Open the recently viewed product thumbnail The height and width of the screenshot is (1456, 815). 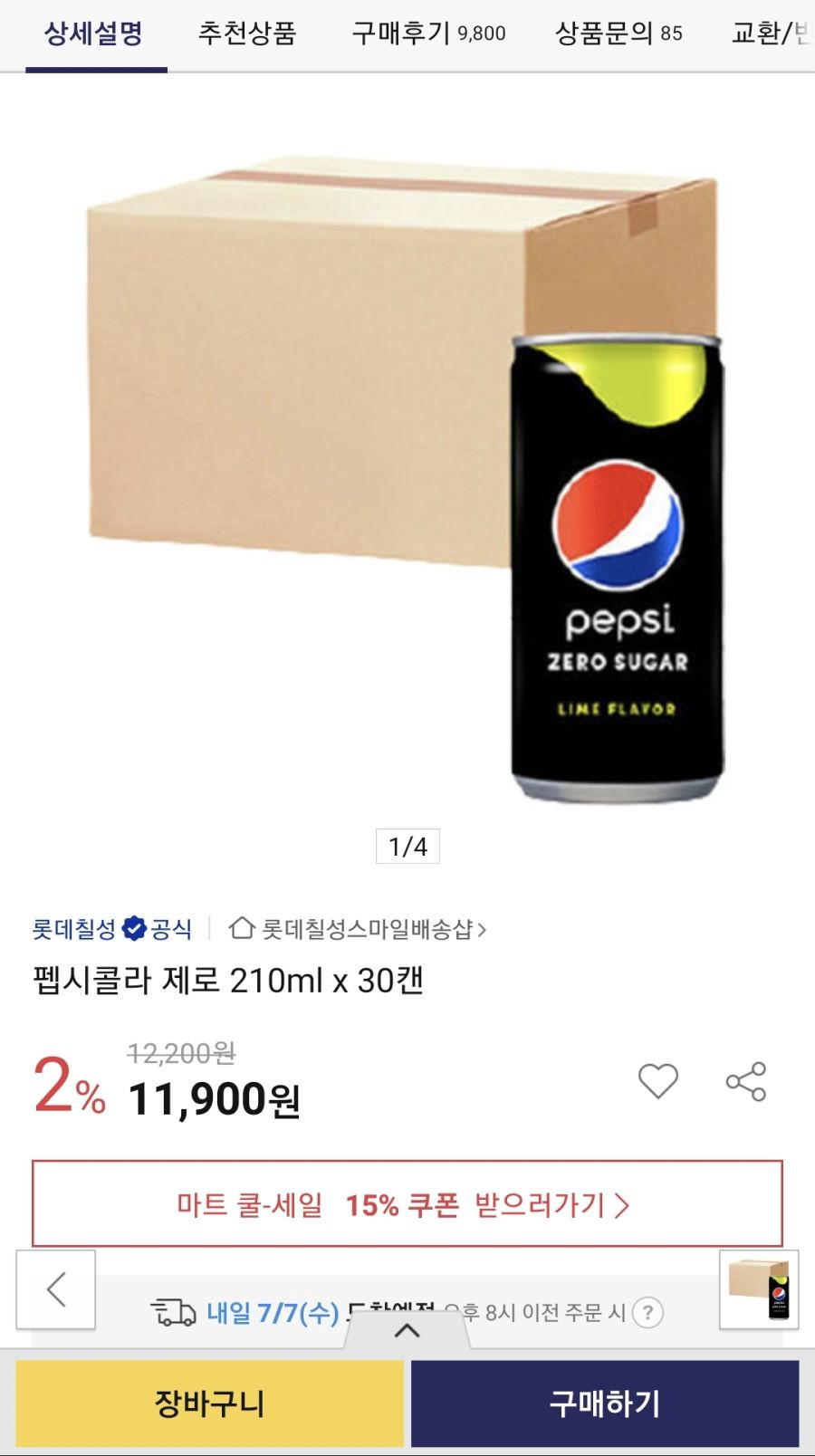coord(759,1289)
